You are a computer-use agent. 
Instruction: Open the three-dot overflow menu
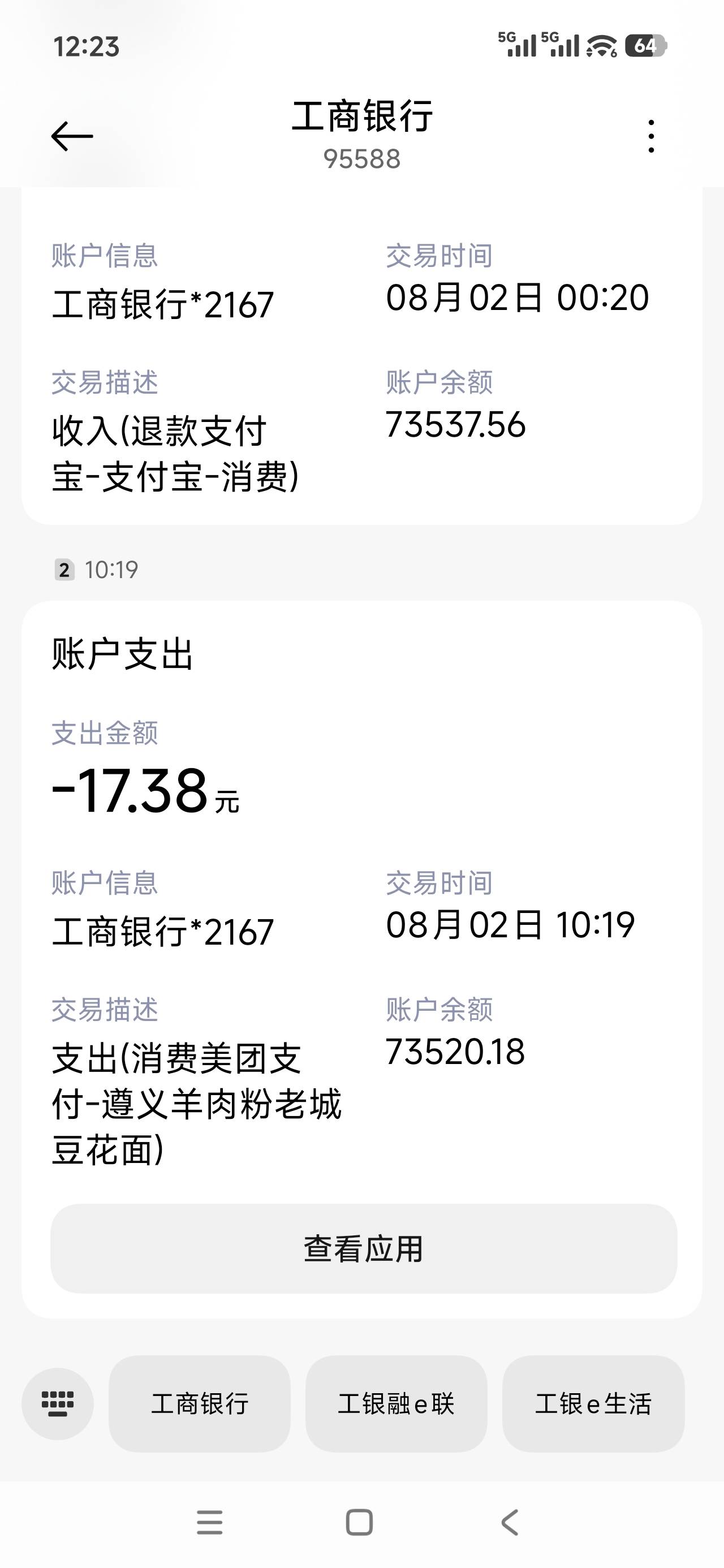pos(651,136)
